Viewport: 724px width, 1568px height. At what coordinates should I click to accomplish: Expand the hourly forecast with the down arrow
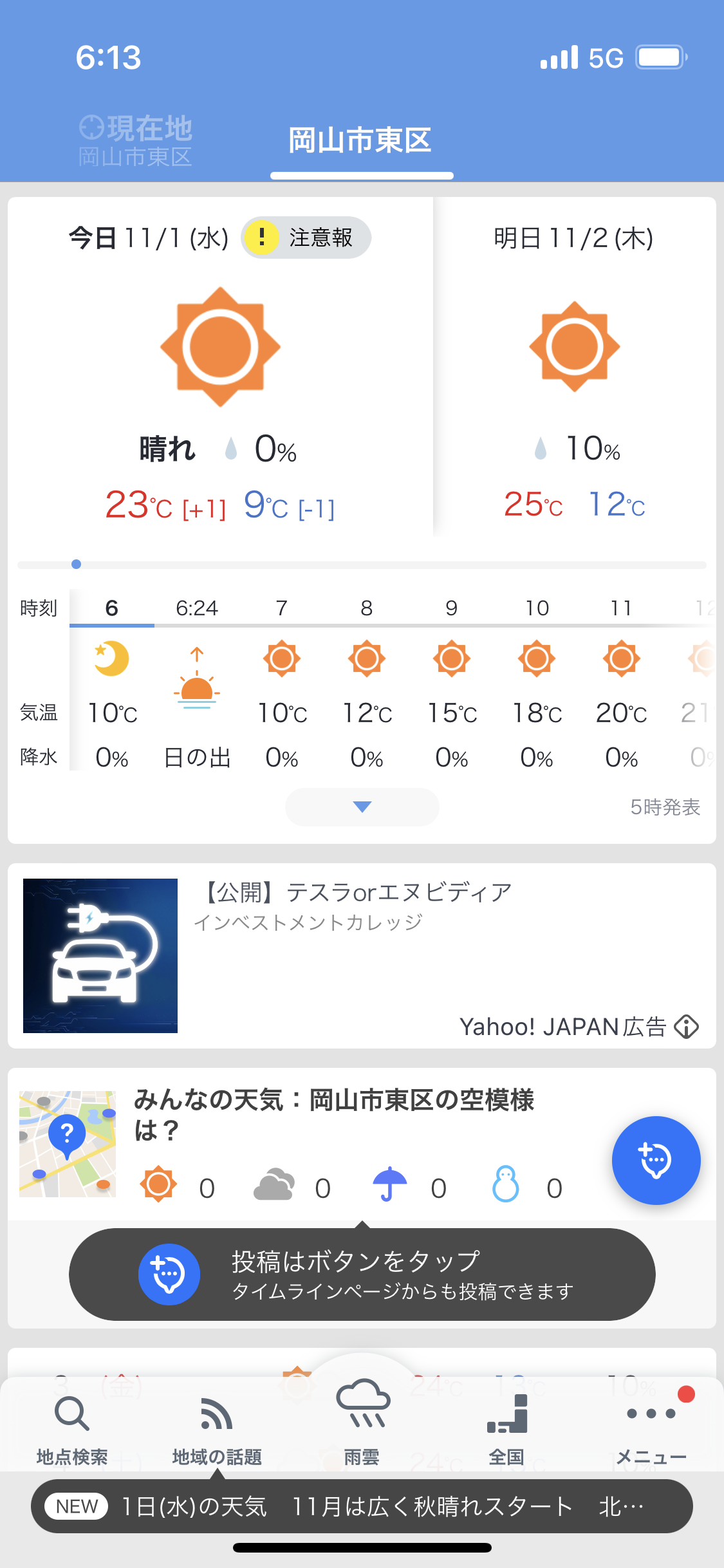click(x=362, y=807)
